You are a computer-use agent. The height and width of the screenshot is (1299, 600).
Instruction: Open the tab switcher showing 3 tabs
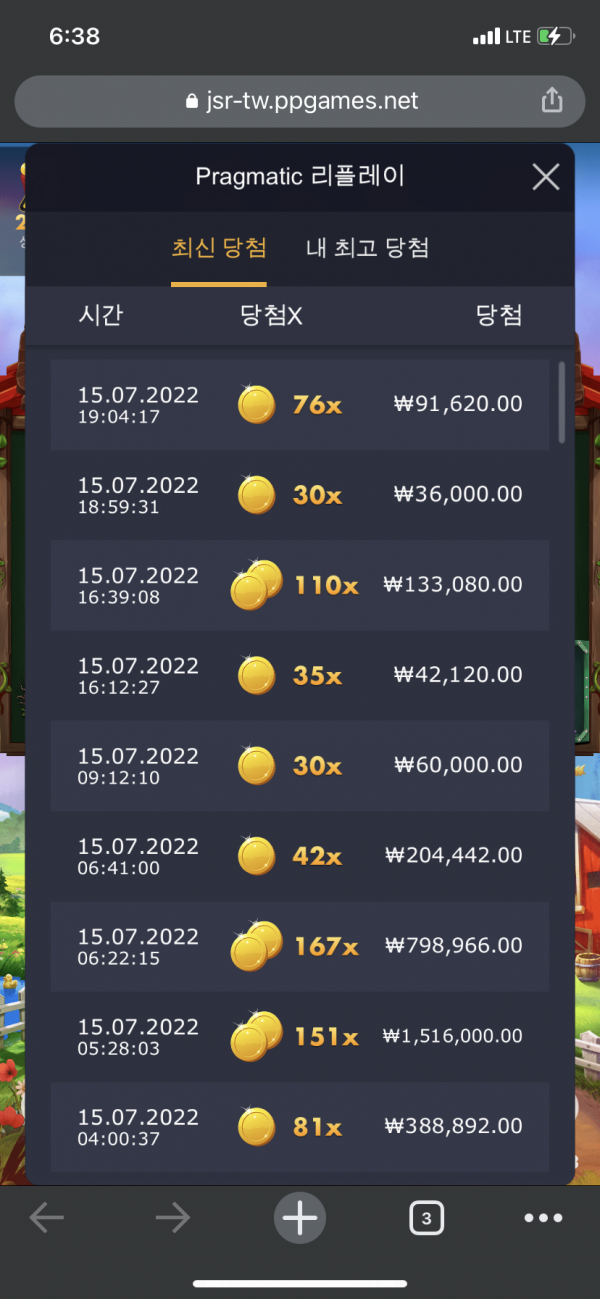tap(426, 1218)
